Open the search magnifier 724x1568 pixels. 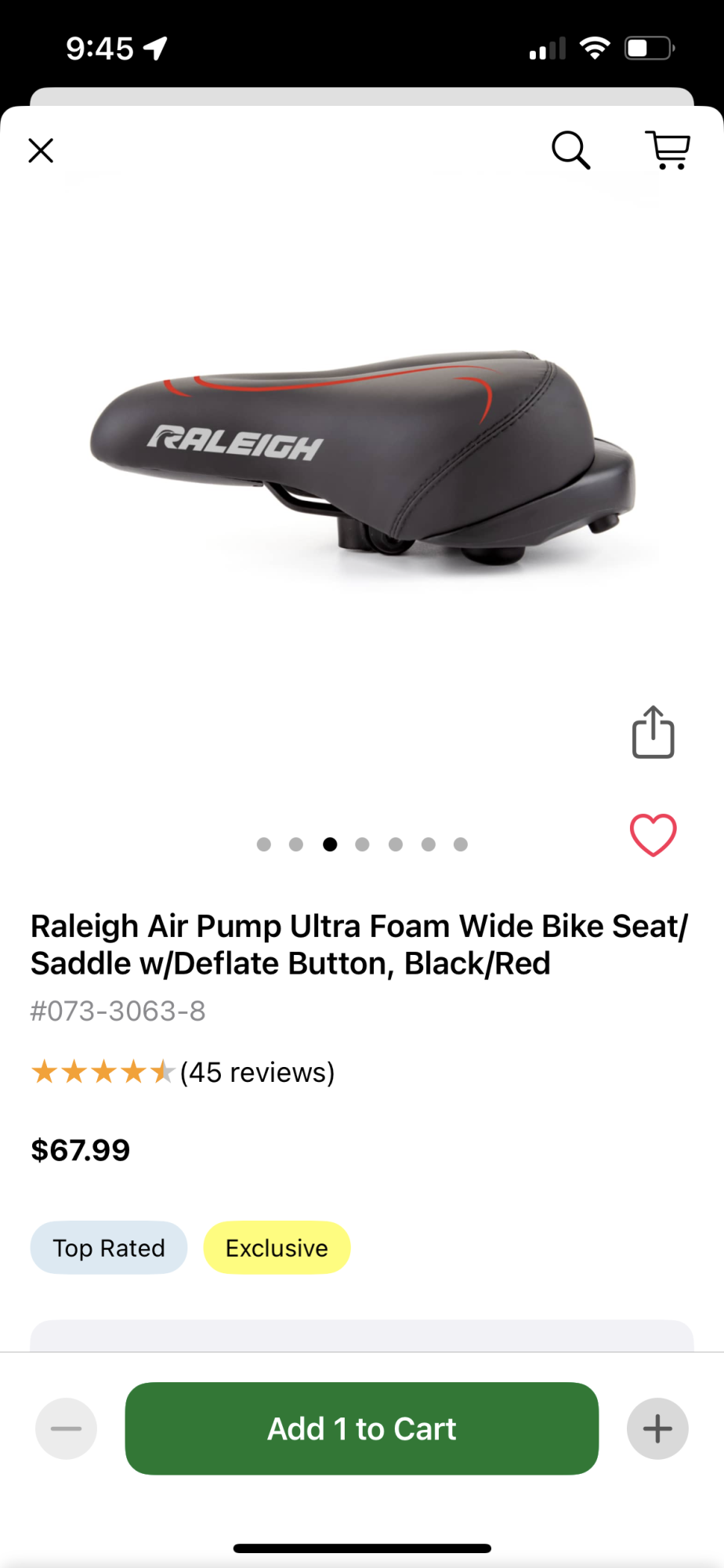[x=570, y=150]
